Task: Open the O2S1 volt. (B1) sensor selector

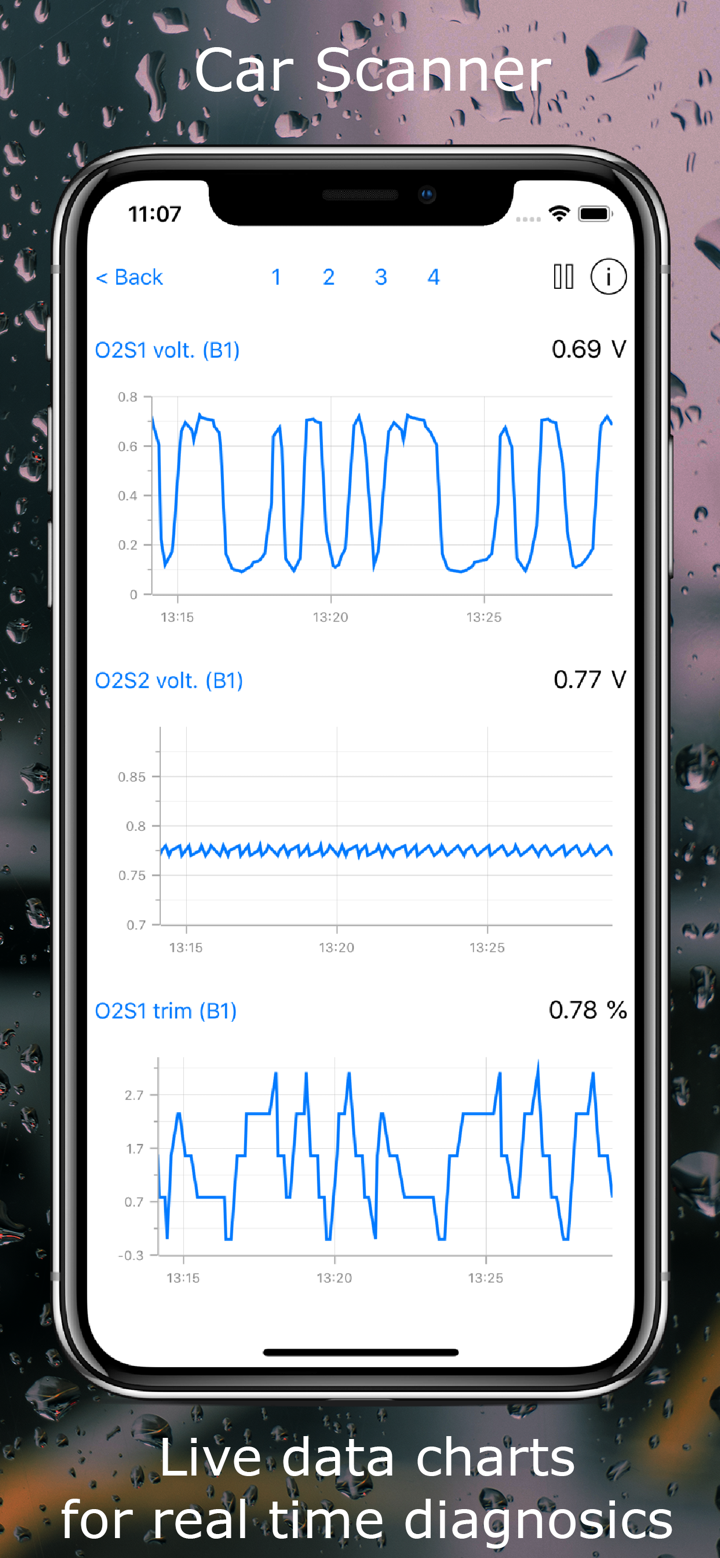Action: point(166,349)
